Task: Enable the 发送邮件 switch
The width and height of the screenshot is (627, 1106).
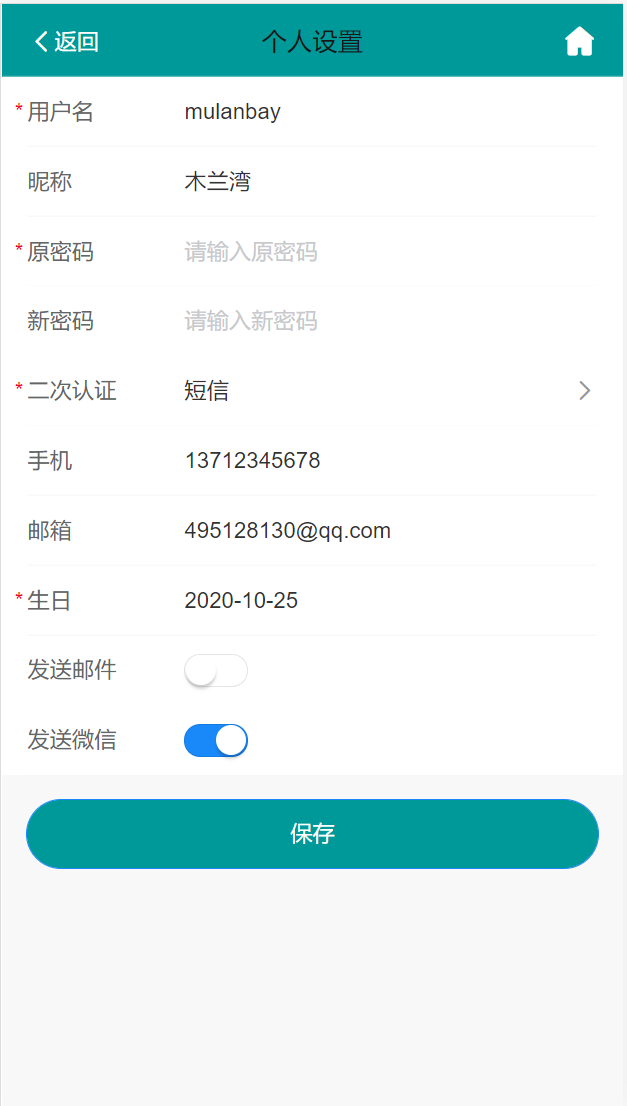Action: [x=216, y=671]
